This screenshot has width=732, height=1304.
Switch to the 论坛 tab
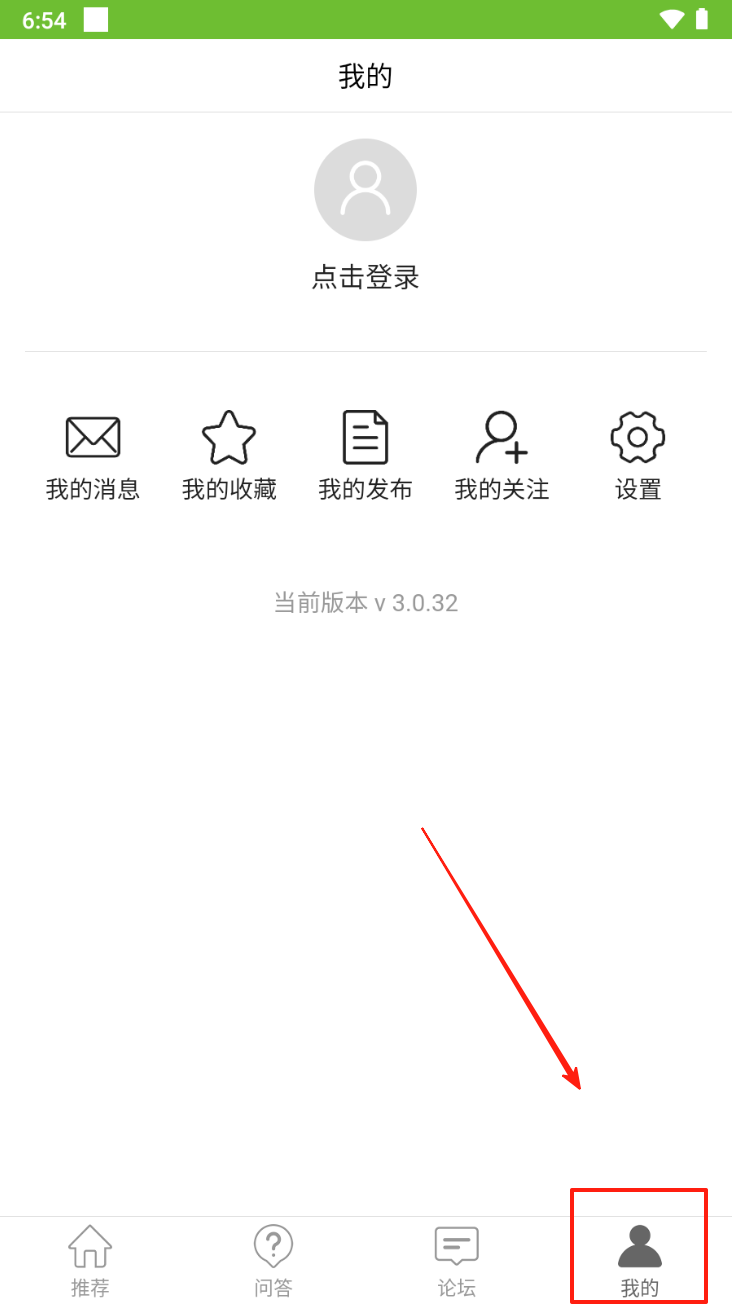pyautogui.click(x=457, y=1260)
